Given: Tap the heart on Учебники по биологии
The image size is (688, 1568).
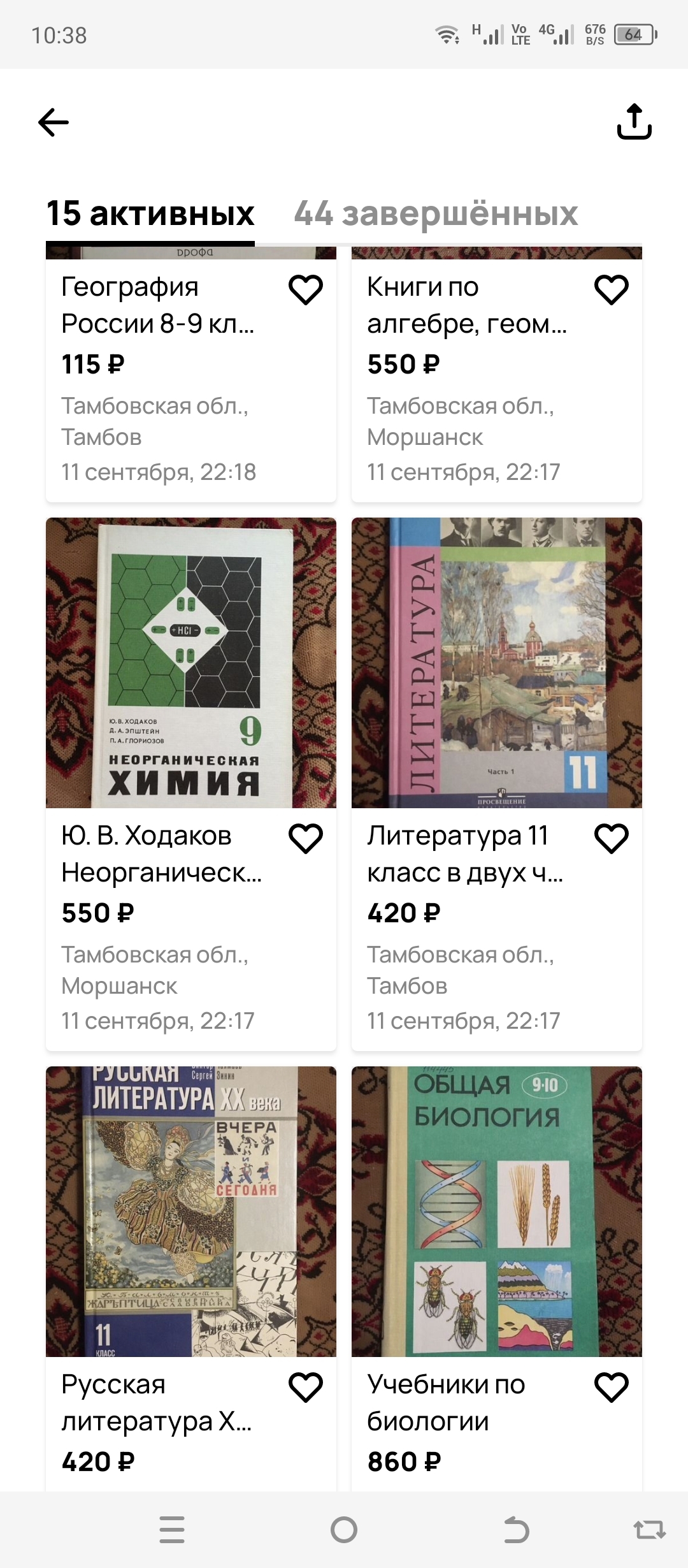Looking at the screenshot, I should click(612, 1388).
